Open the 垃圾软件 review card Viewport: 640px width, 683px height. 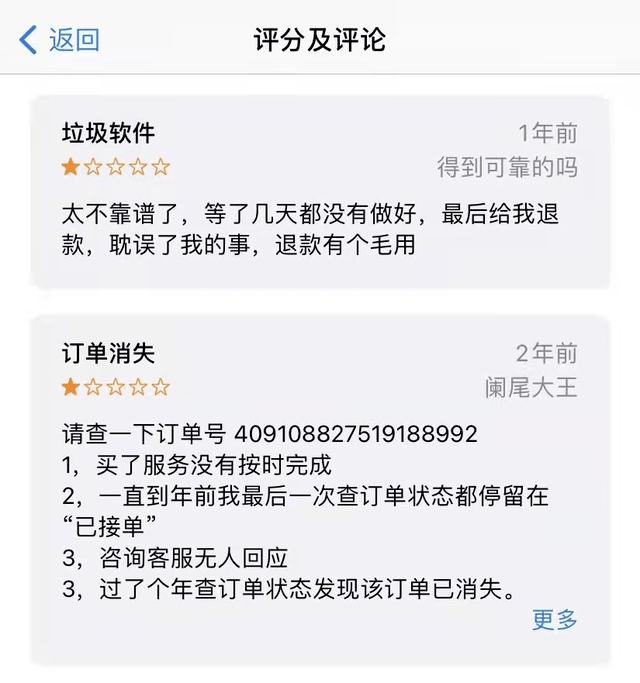click(x=320, y=192)
